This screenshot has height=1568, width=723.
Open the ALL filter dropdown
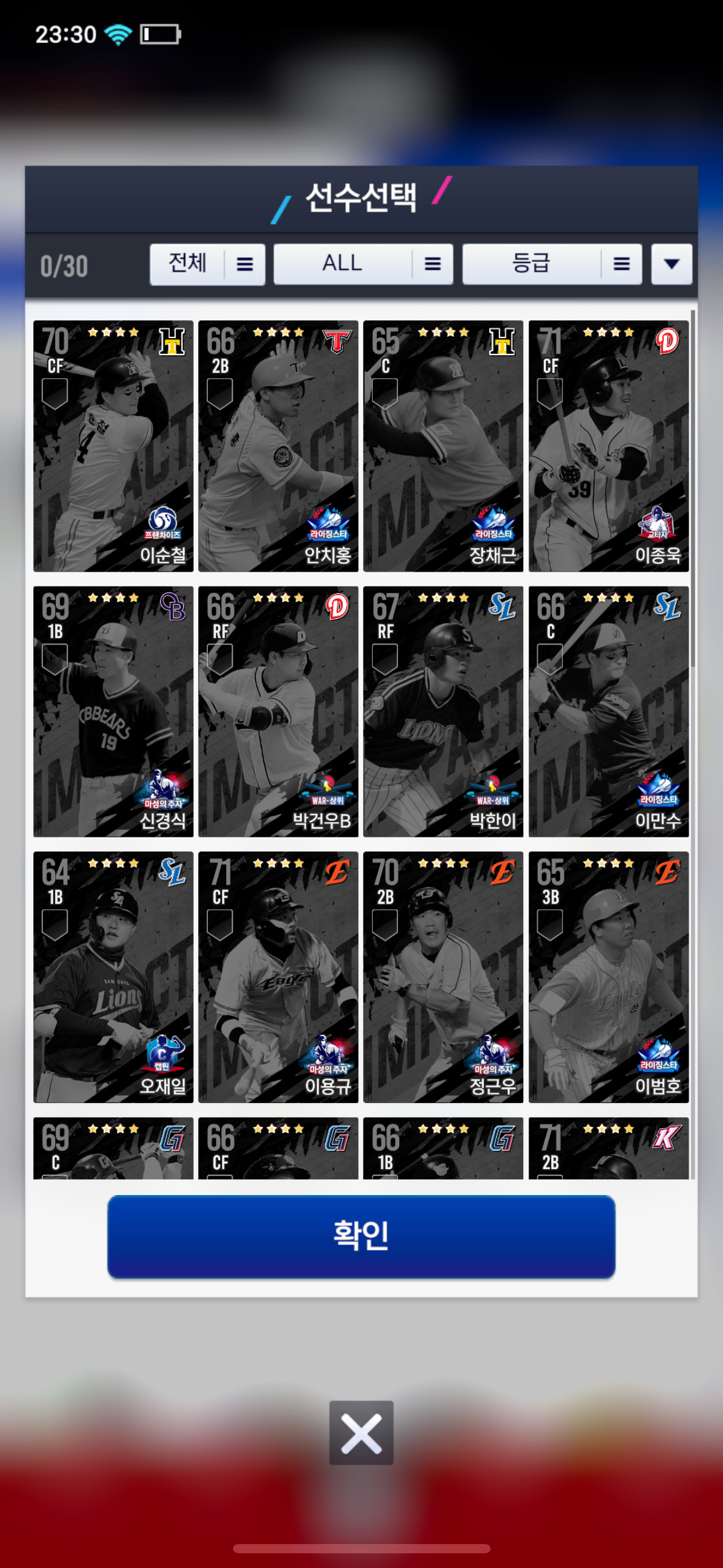tap(363, 264)
